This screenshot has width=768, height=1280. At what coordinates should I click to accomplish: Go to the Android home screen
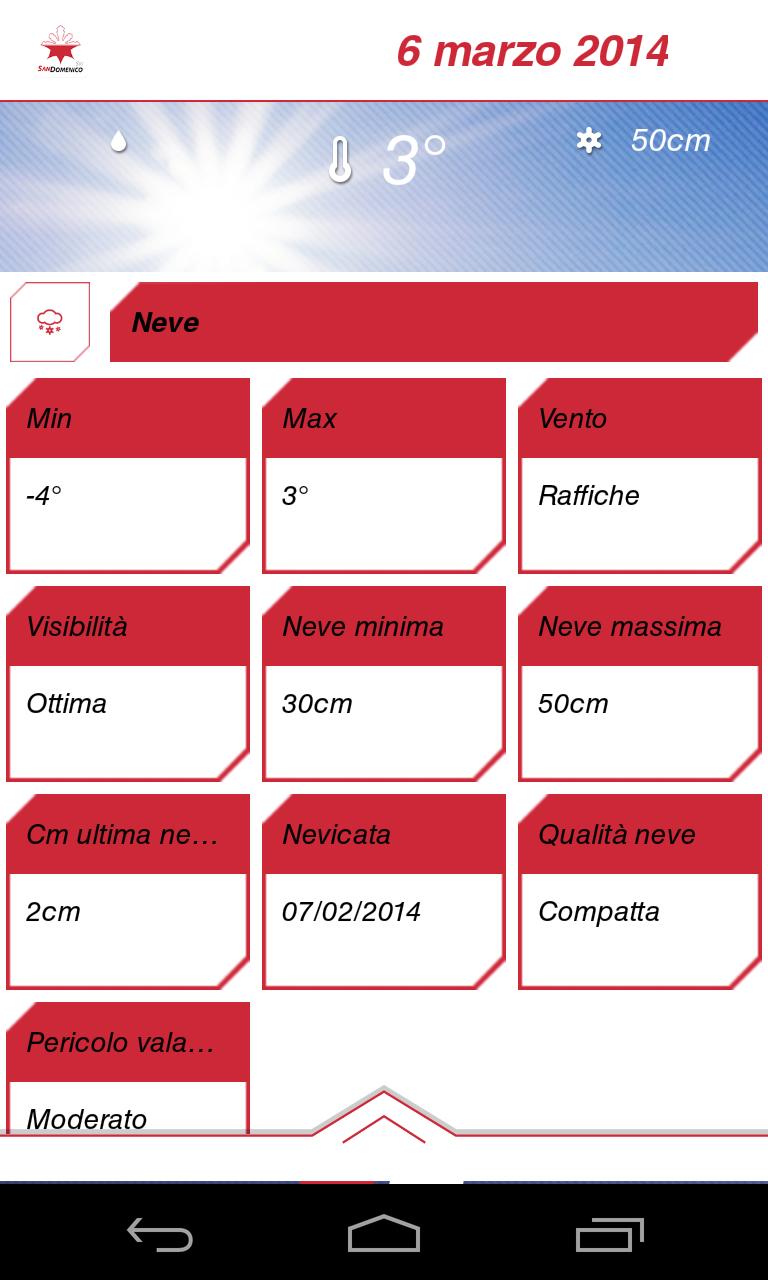tap(384, 1234)
